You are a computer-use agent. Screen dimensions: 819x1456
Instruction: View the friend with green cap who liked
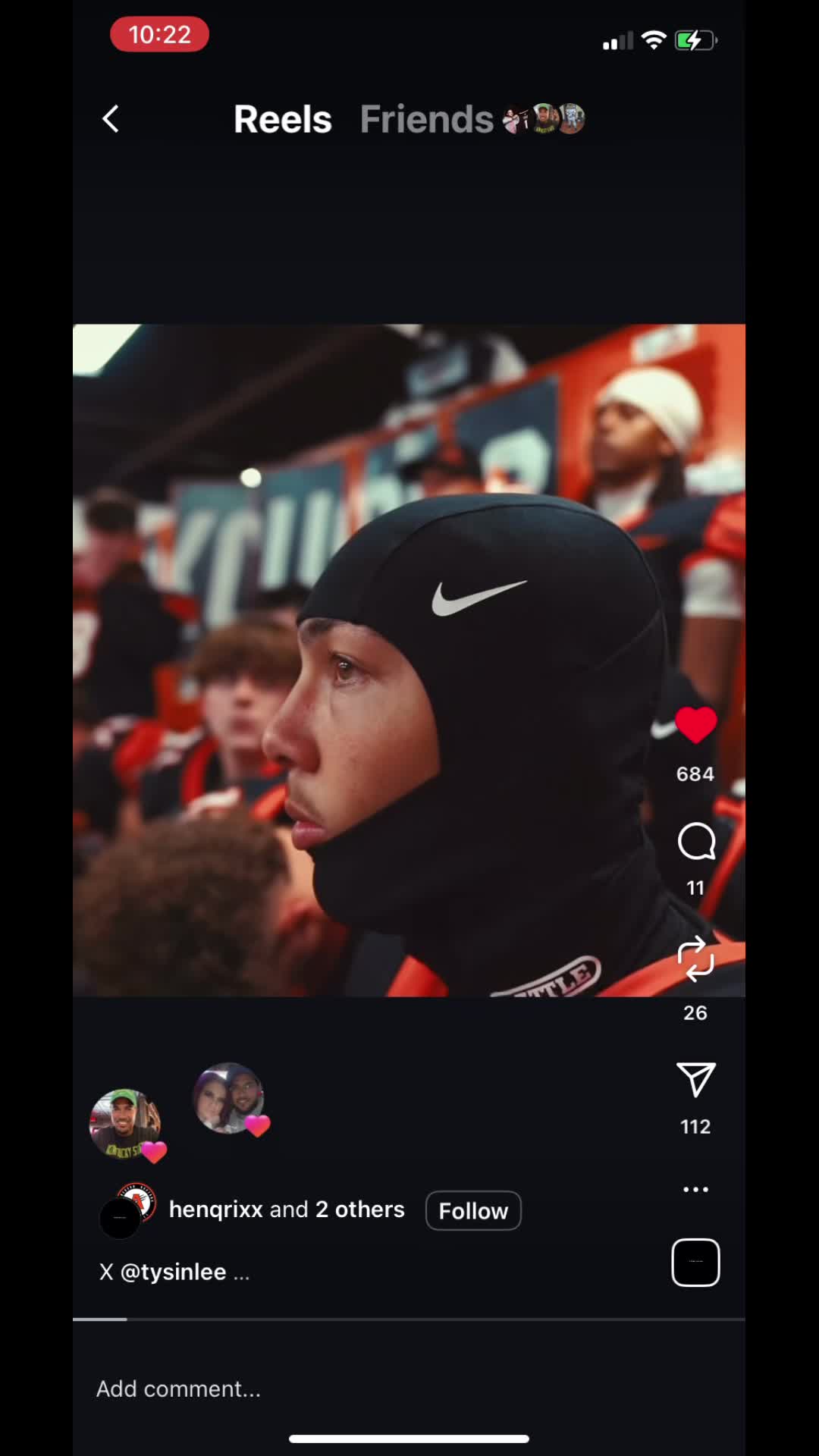pyautogui.click(x=125, y=1124)
